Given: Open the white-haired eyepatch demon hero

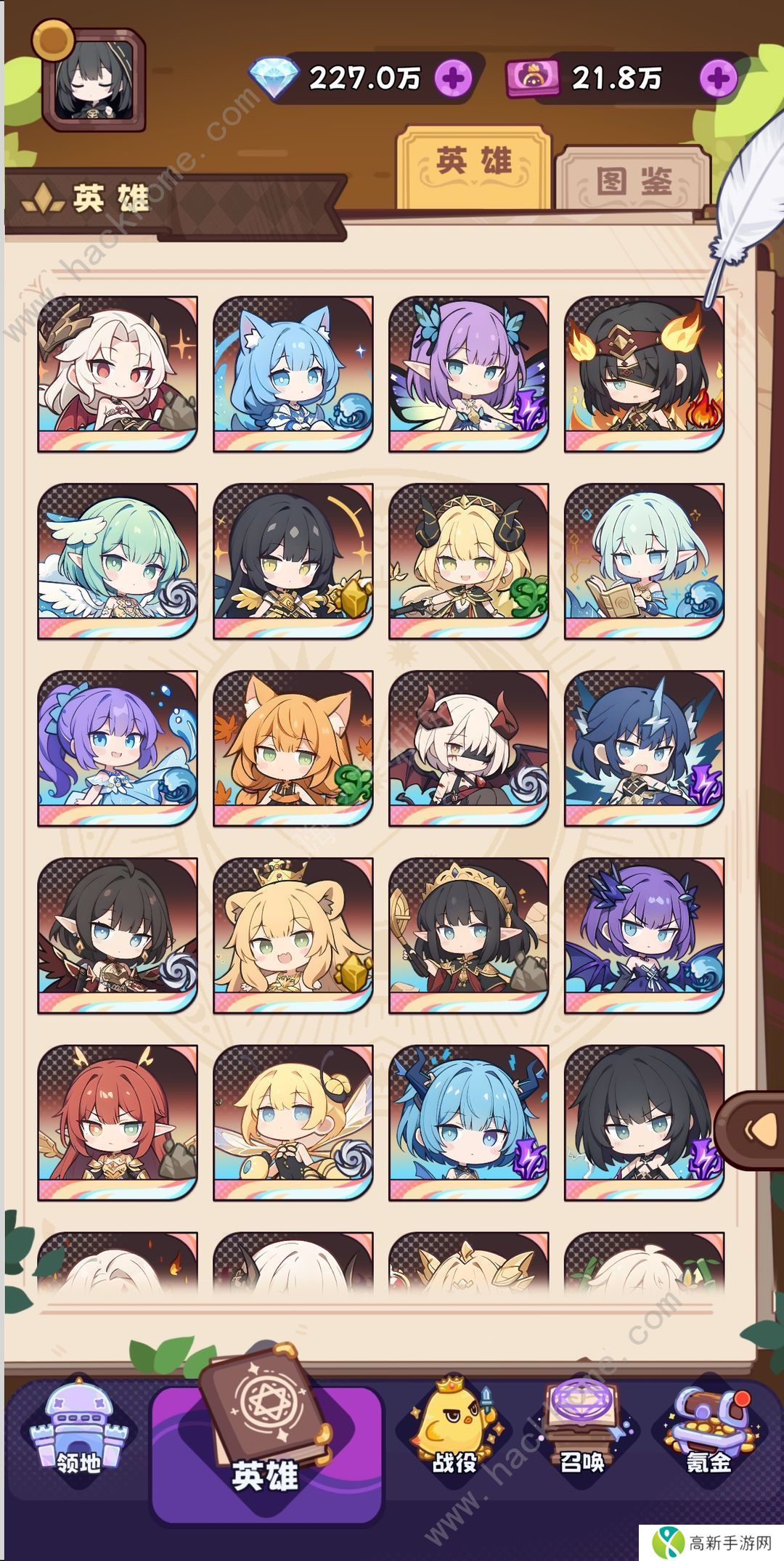Looking at the screenshot, I should [469, 749].
